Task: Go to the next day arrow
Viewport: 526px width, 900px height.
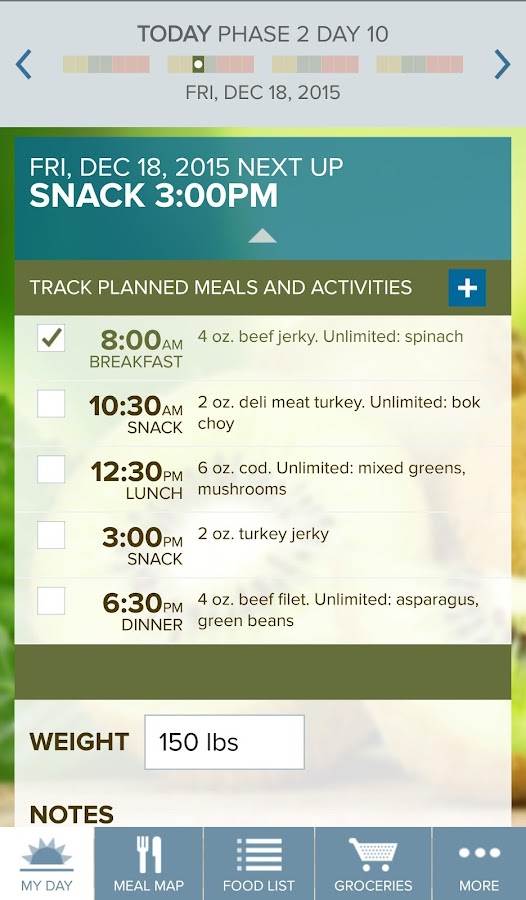Action: (x=502, y=64)
